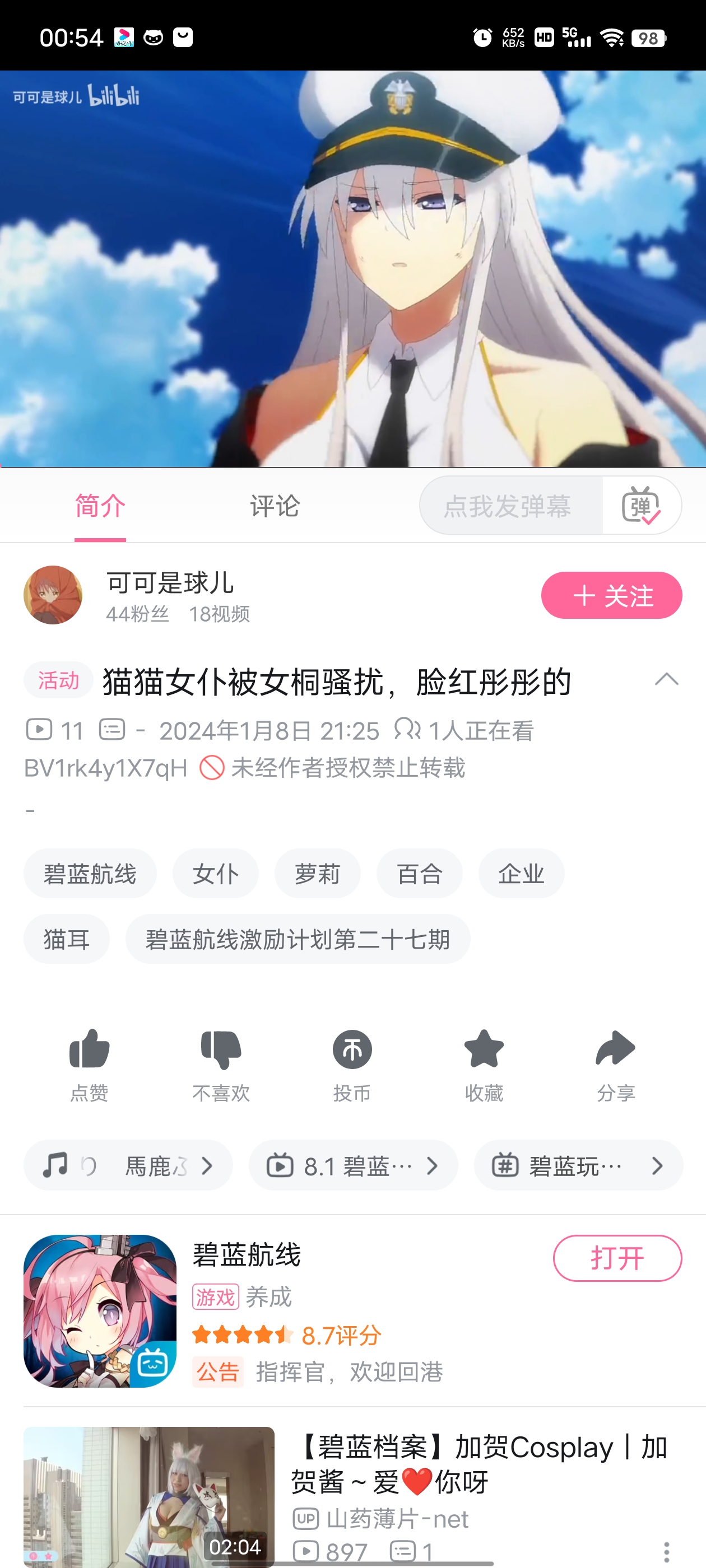This screenshot has width=706, height=1568.
Task: Select the 猫耳 tag
Action: 66,939
